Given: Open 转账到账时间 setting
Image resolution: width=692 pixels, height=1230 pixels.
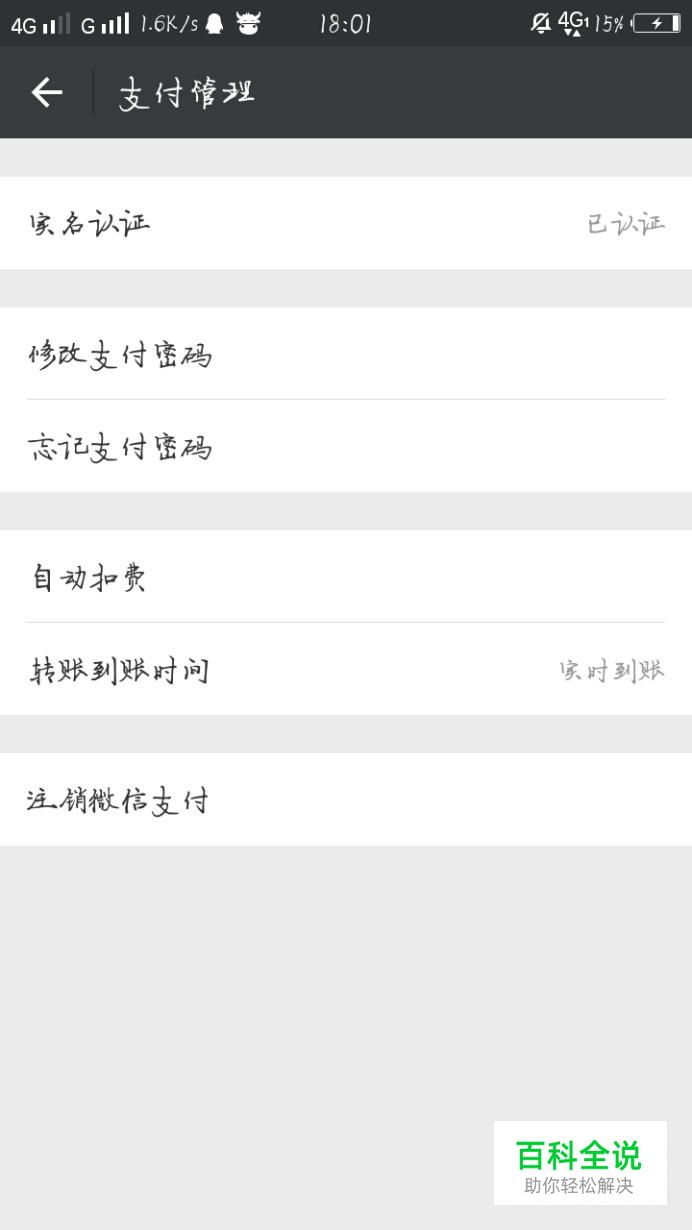Looking at the screenshot, I should [x=346, y=669].
